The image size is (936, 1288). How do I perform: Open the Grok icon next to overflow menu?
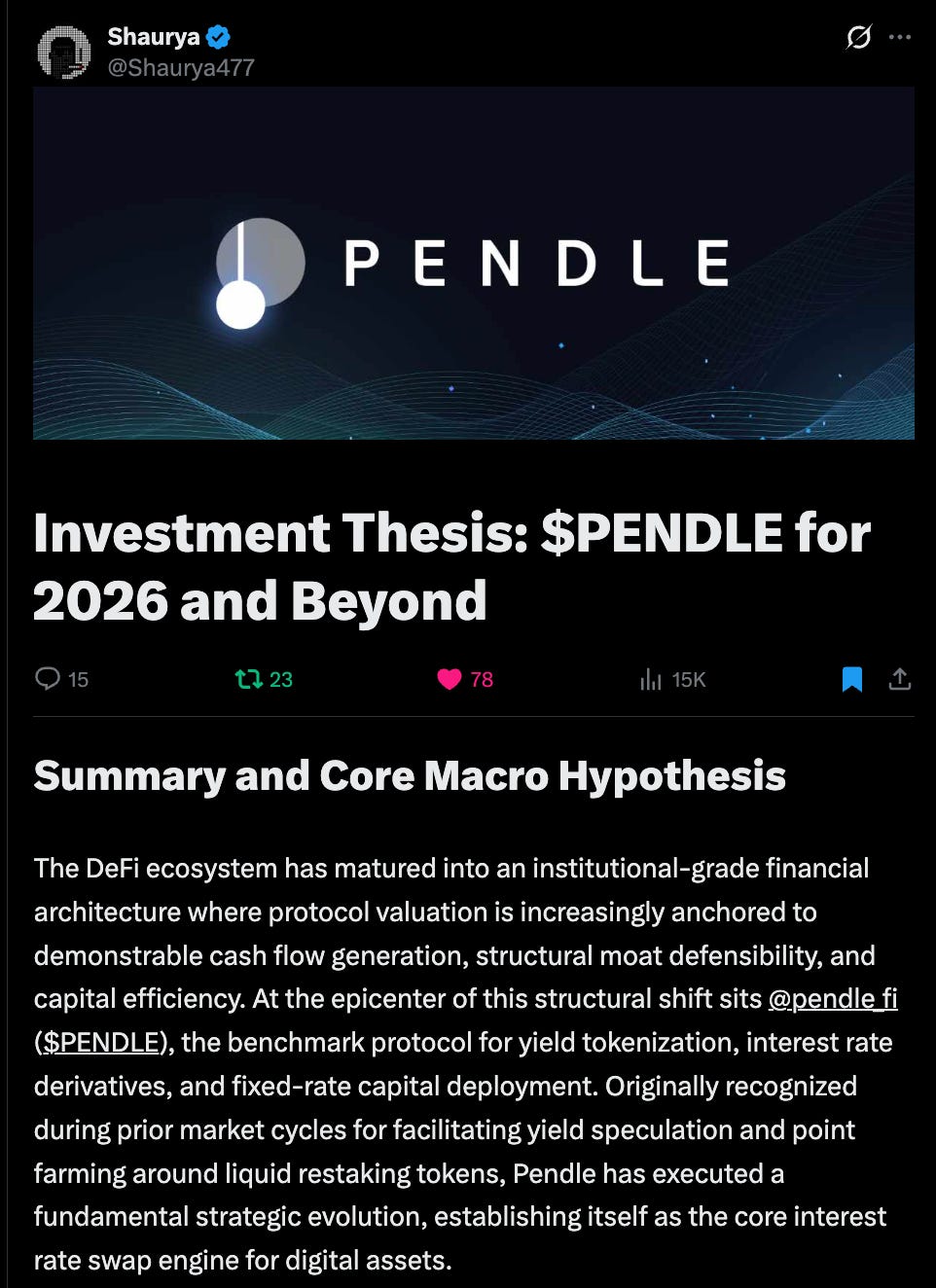(858, 37)
